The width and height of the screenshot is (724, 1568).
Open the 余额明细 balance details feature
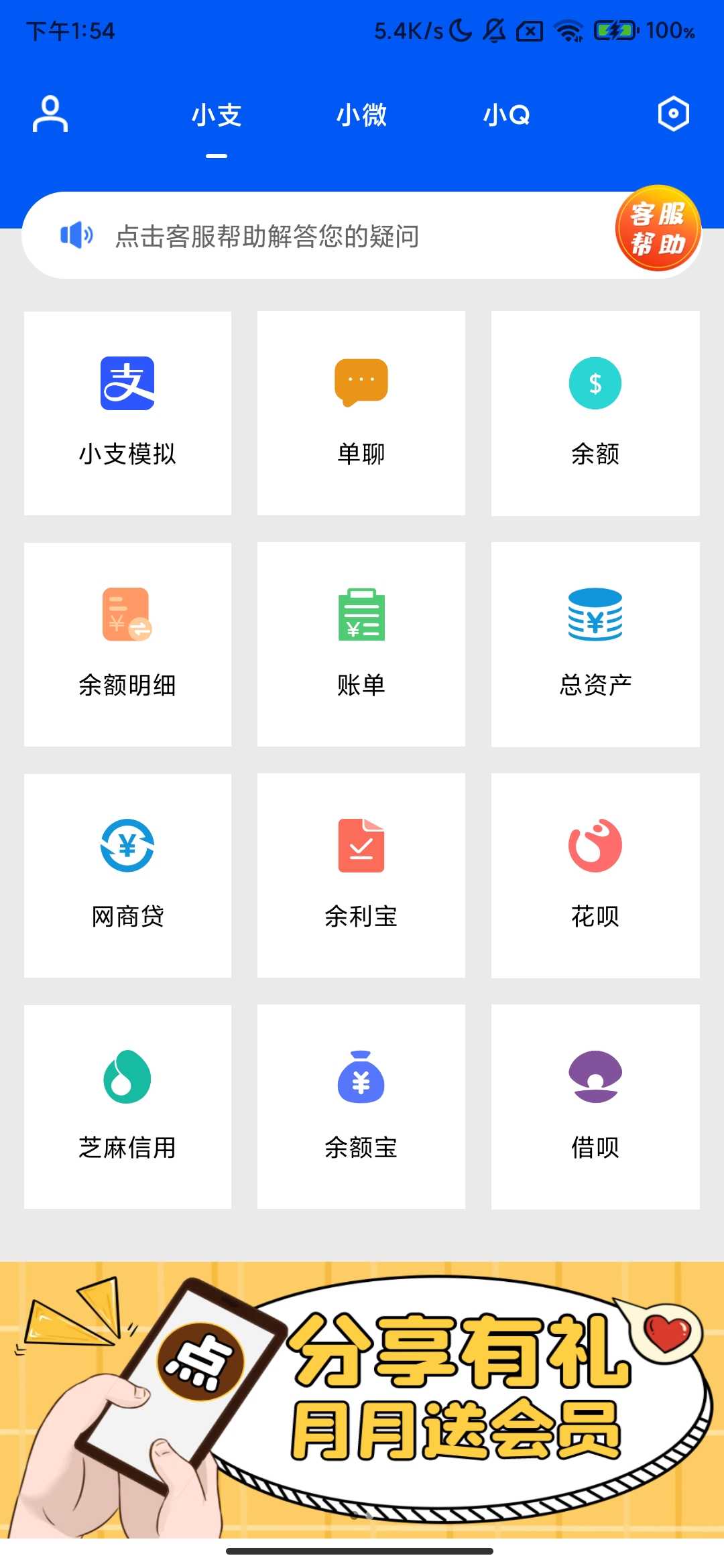pos(127,643)
